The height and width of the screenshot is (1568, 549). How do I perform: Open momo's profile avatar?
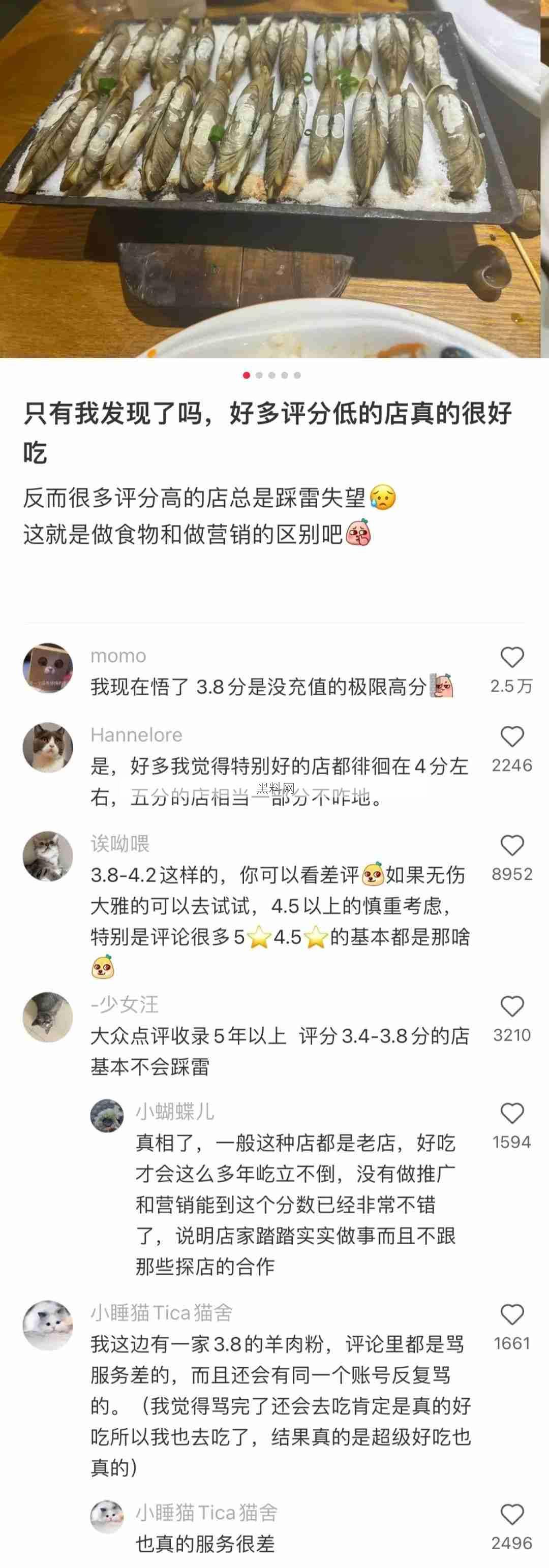tap(47, 668)
